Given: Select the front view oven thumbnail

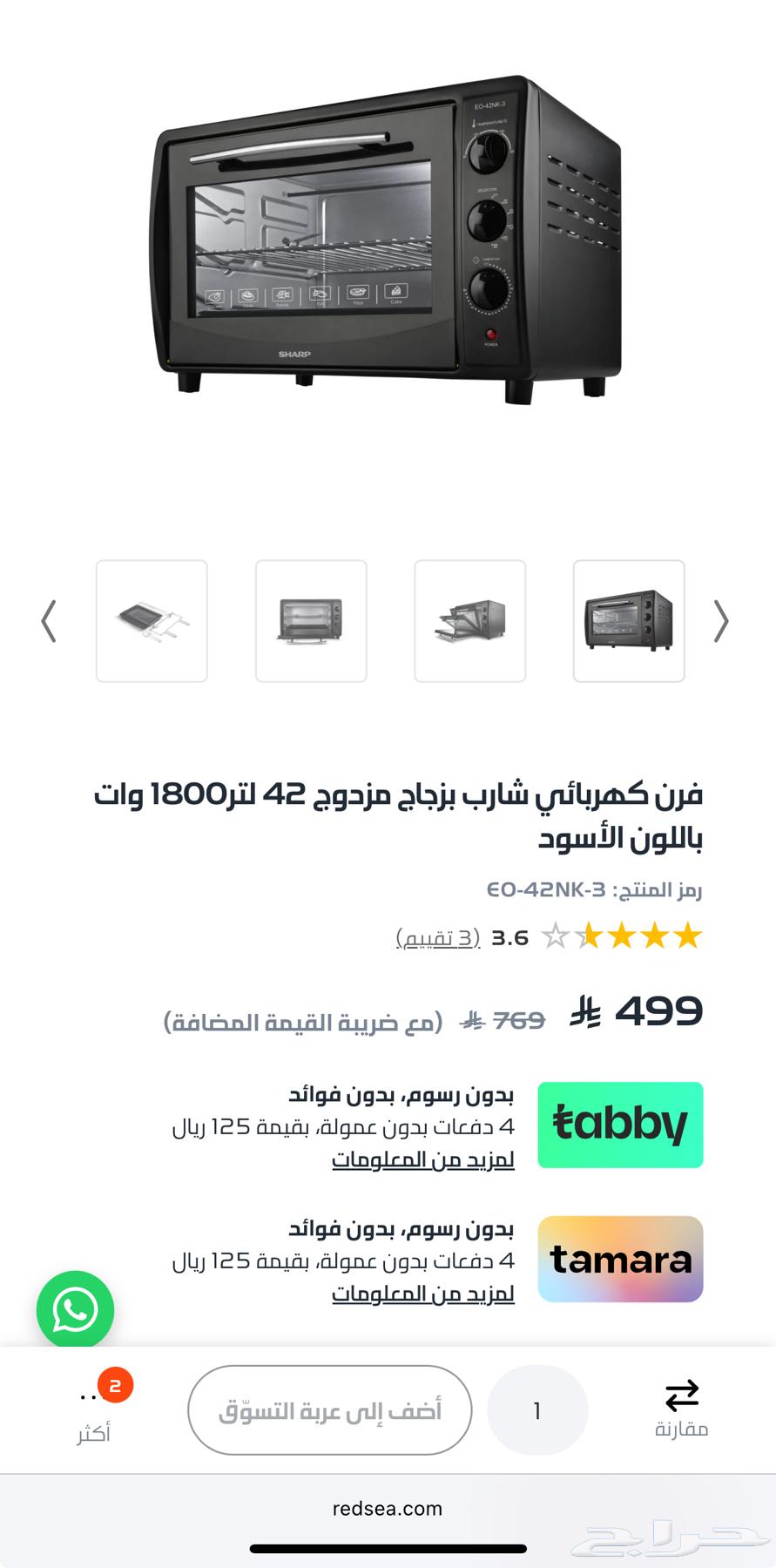Looking at the screenshot, I should [x=311, y=621].
